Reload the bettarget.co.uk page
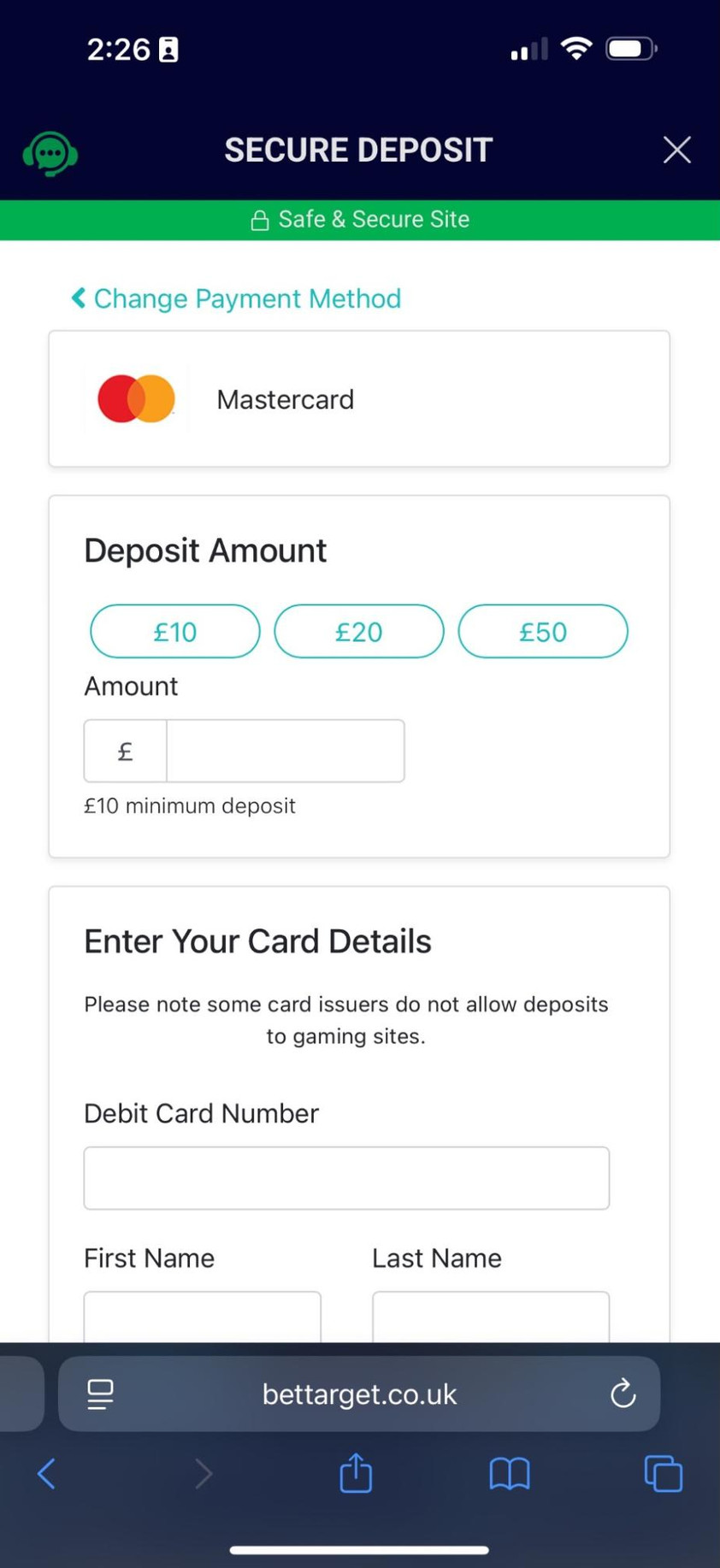720x1568 pixels. [623, 1394]
